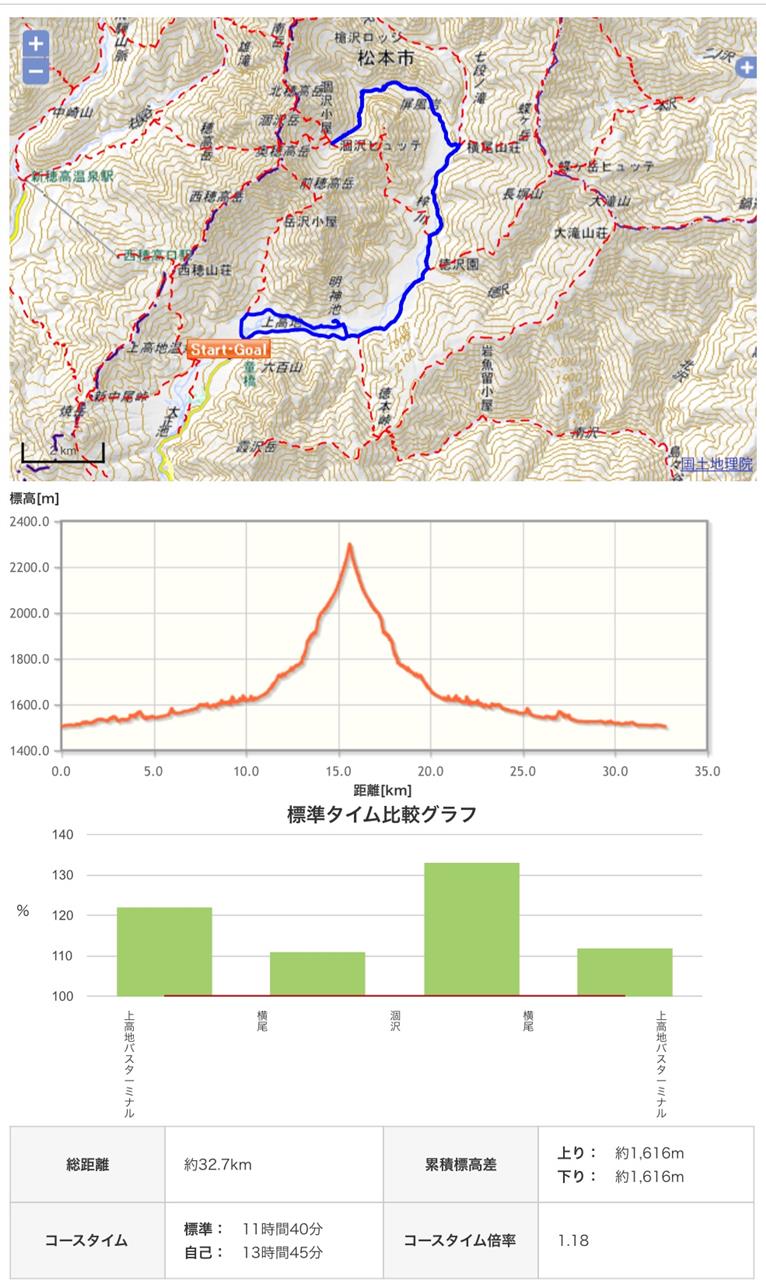Zoom out on the map
766x1280 pixels.
point(36,71)
